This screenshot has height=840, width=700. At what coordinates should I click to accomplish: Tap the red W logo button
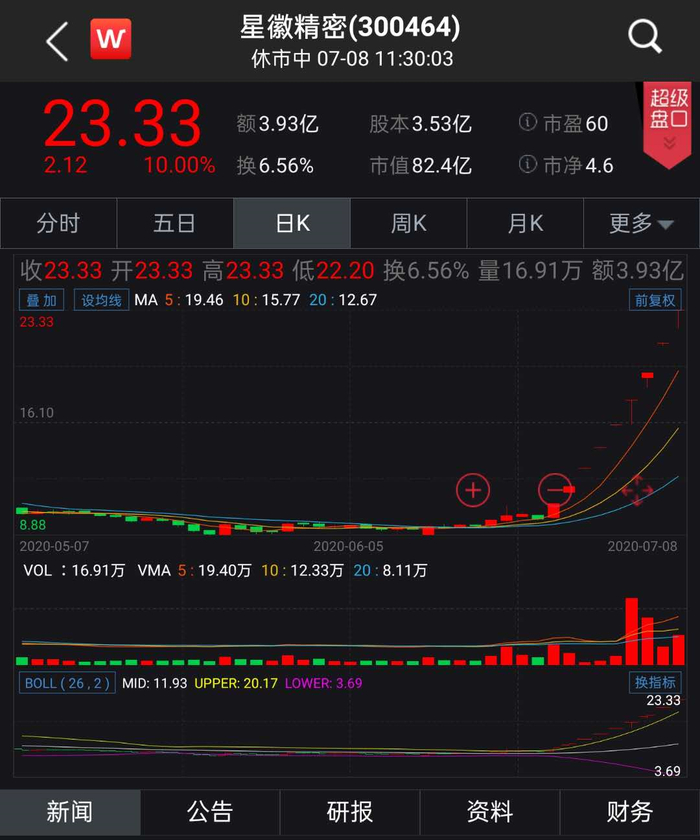point(110,40)
